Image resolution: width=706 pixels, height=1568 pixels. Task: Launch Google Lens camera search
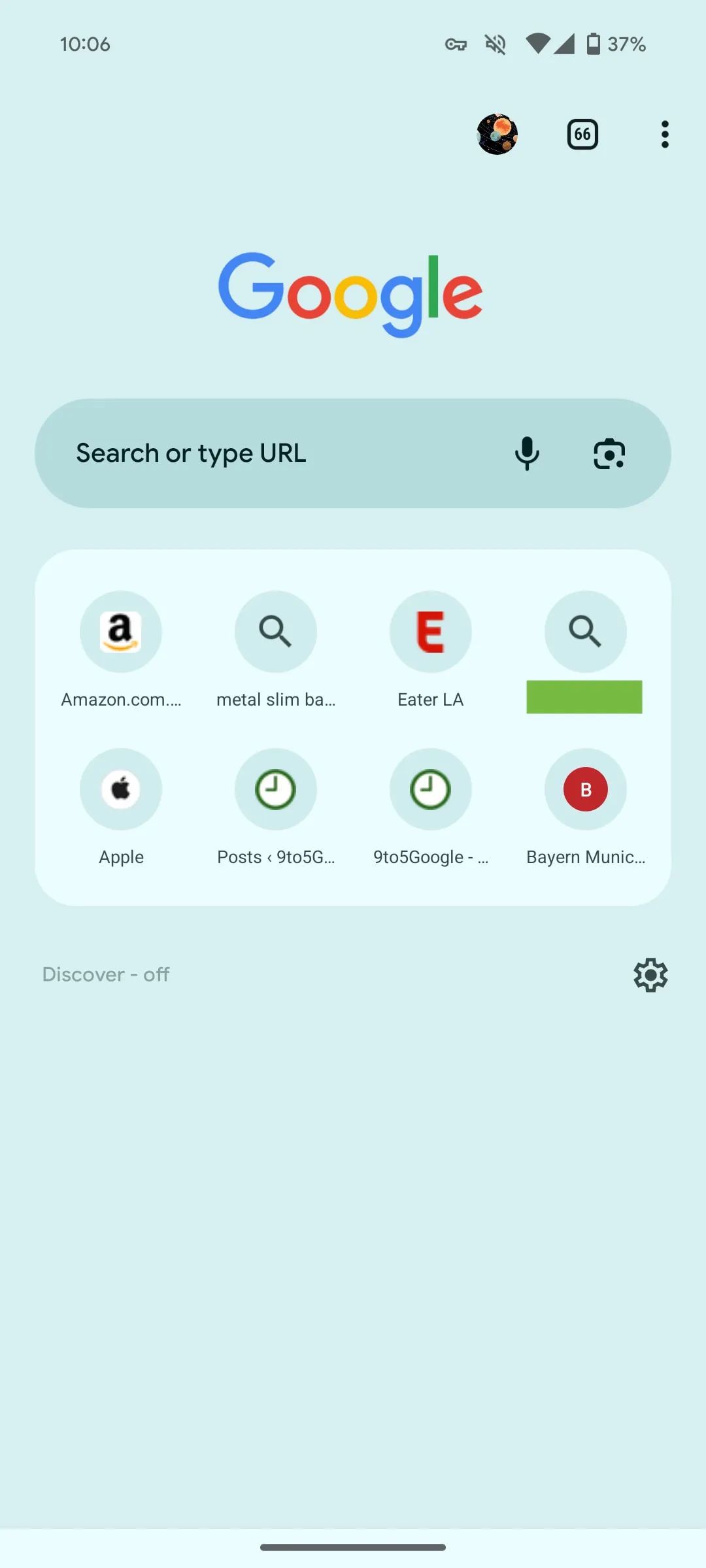[x=609, y=453]
